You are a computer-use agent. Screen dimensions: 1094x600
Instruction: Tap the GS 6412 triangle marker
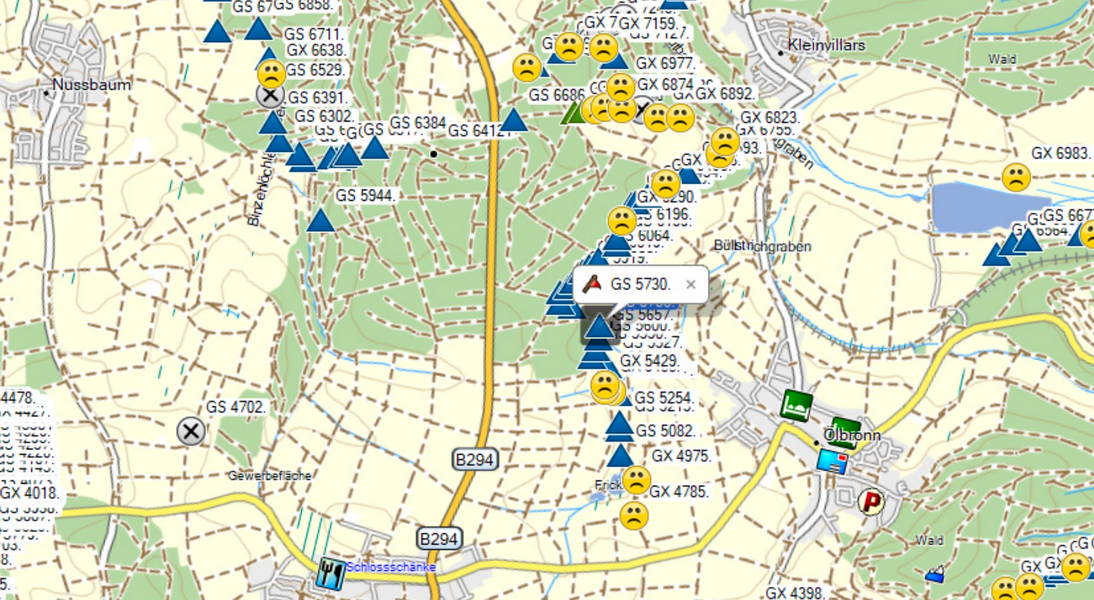[513, 121]
